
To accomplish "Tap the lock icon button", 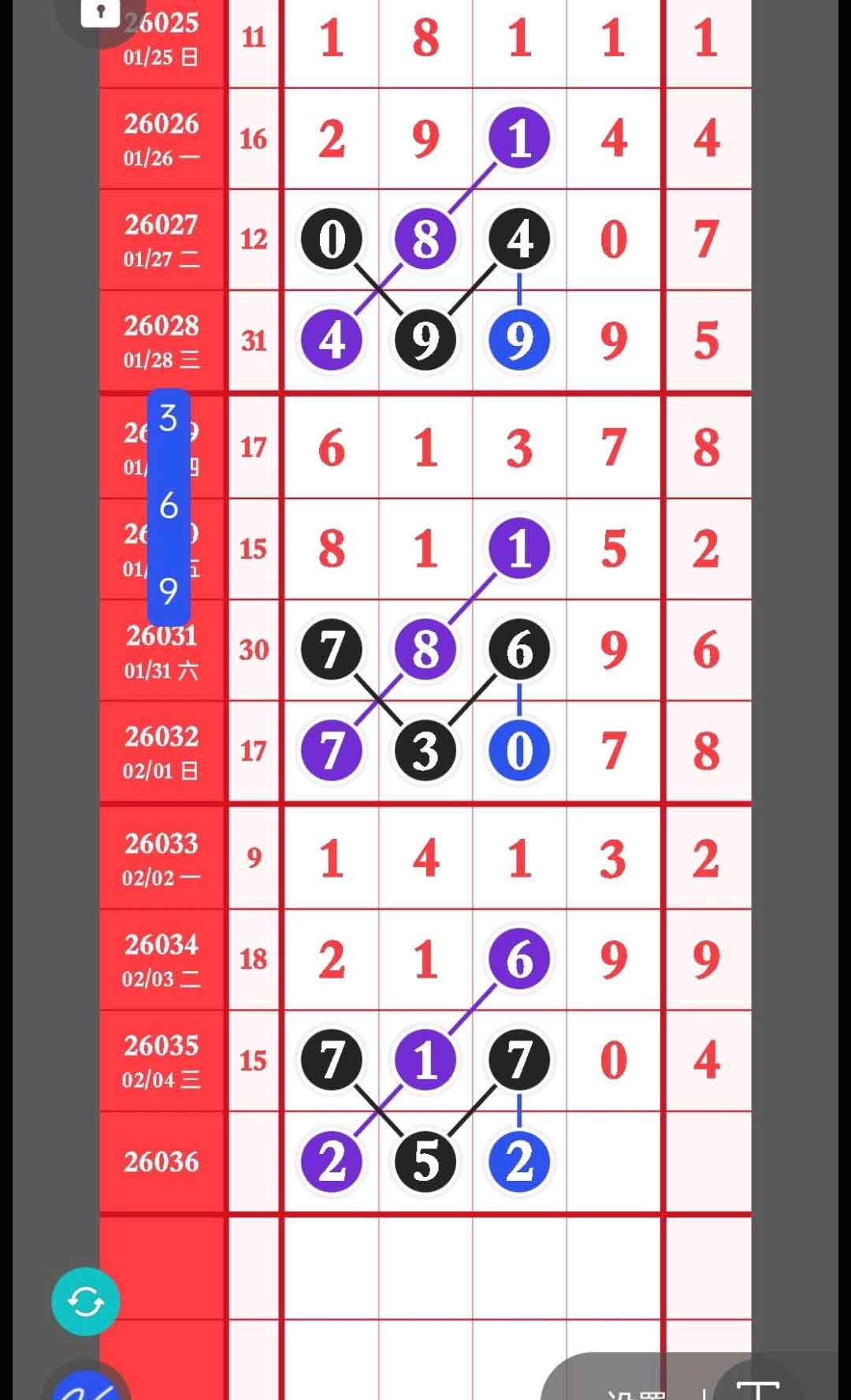I will point(101,13).
